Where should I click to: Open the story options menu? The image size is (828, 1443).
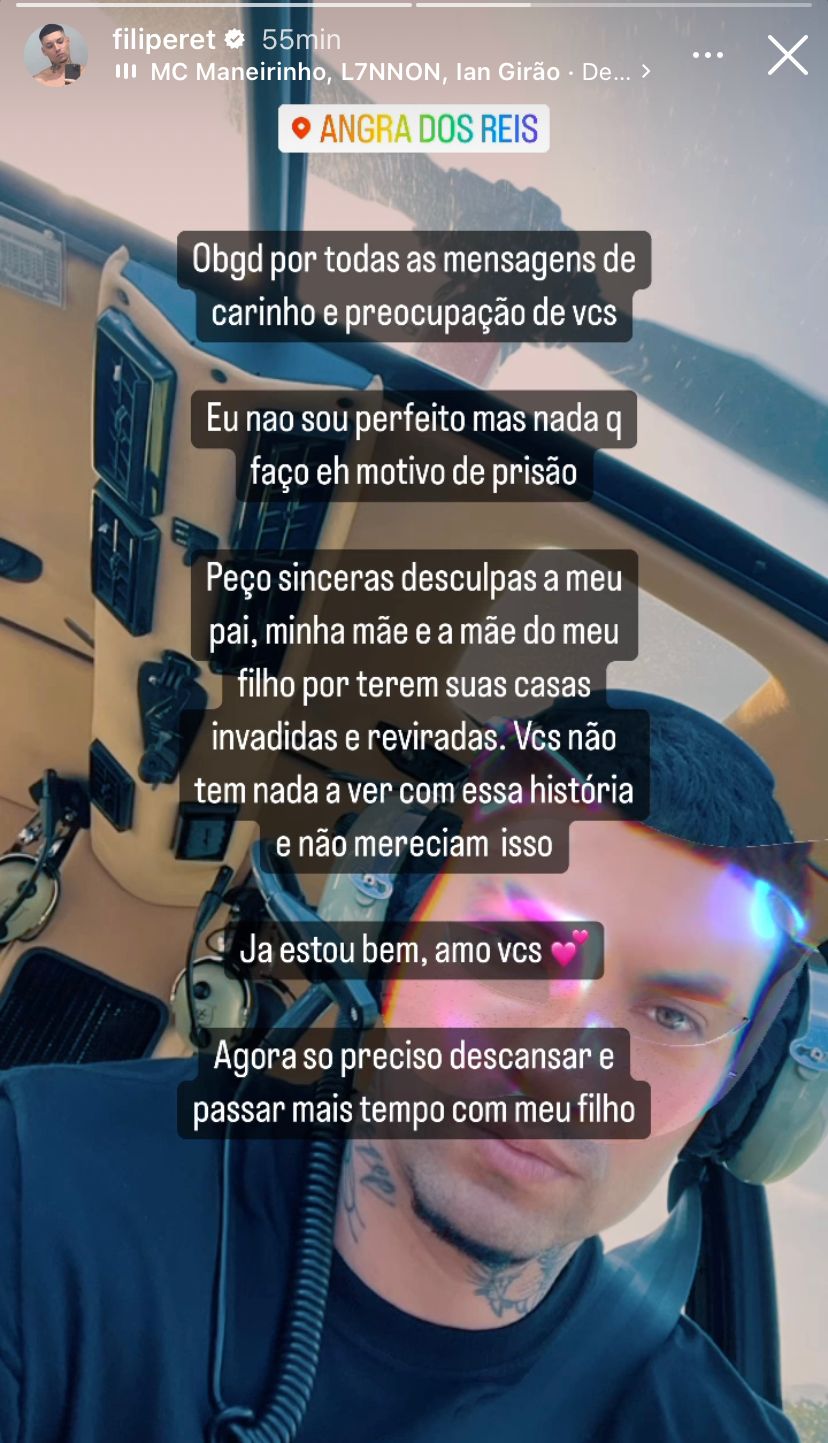point(708,55)
